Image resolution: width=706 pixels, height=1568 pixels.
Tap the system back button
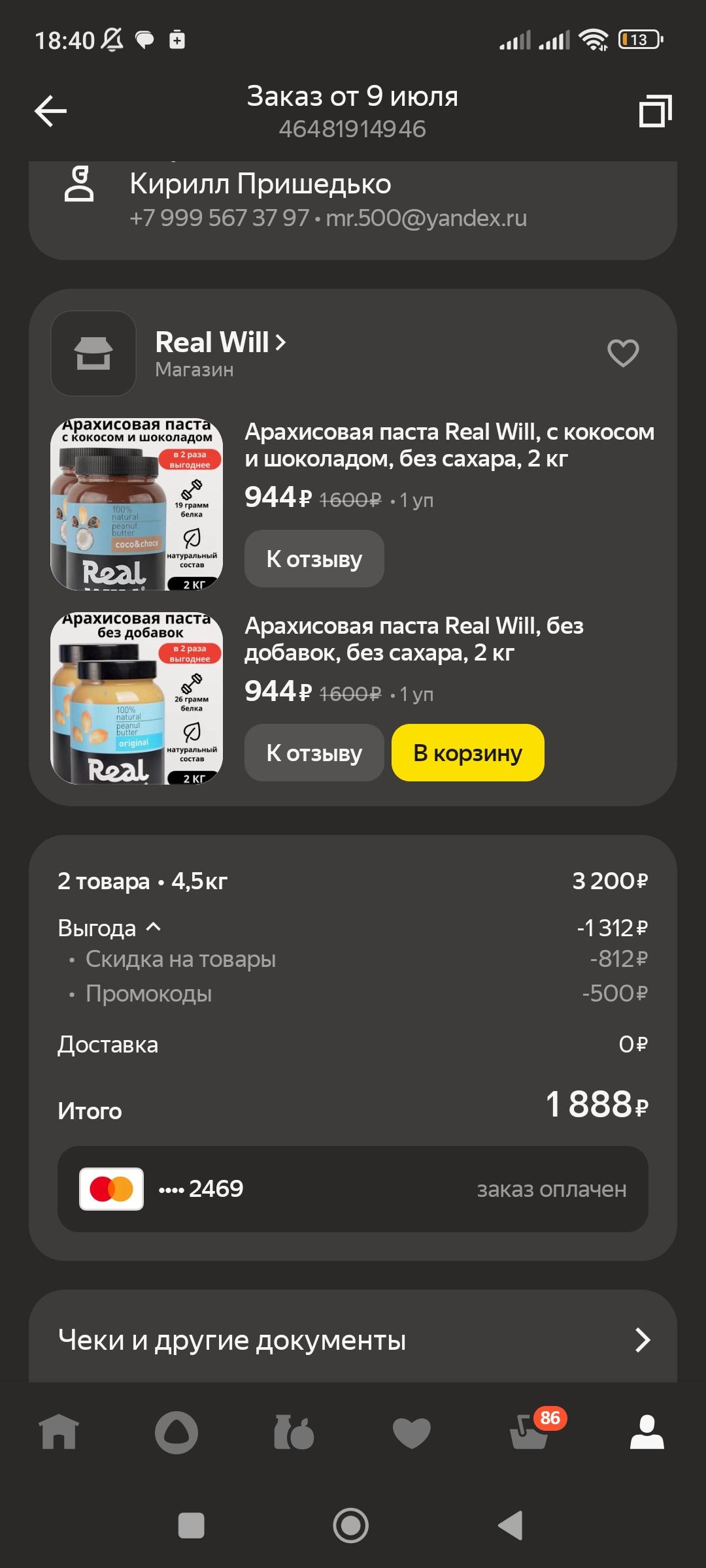(x=511, y=1526)
